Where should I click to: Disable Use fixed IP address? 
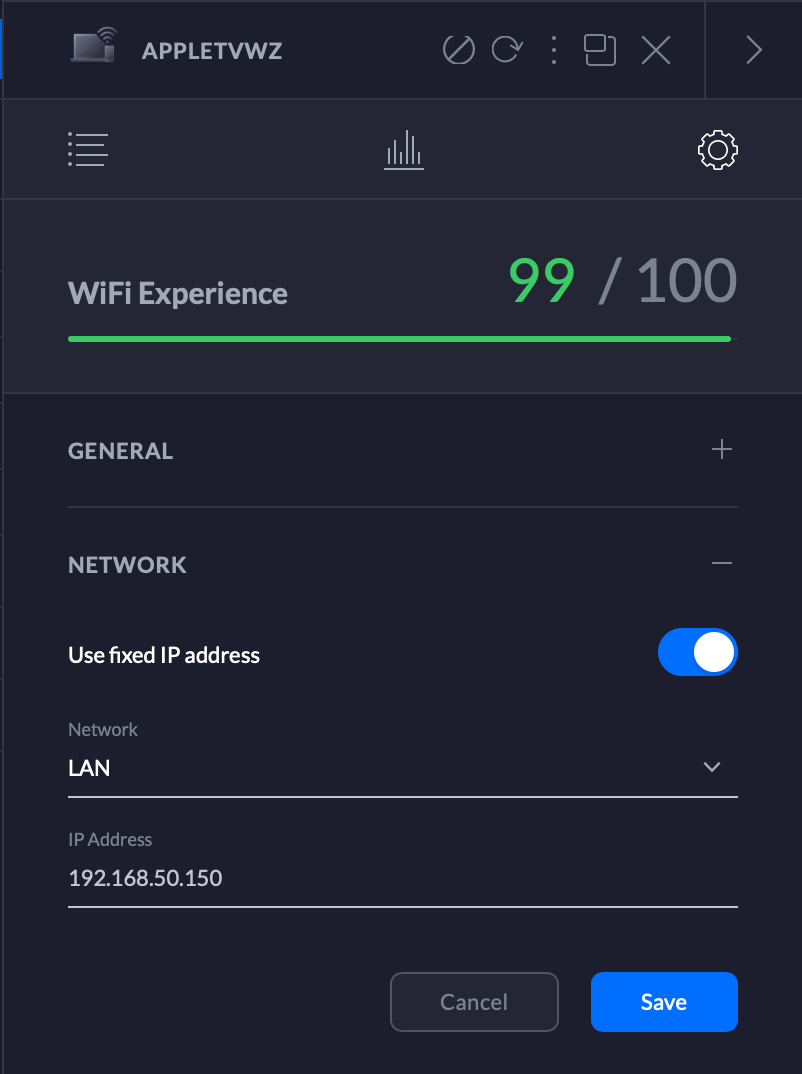697,652
